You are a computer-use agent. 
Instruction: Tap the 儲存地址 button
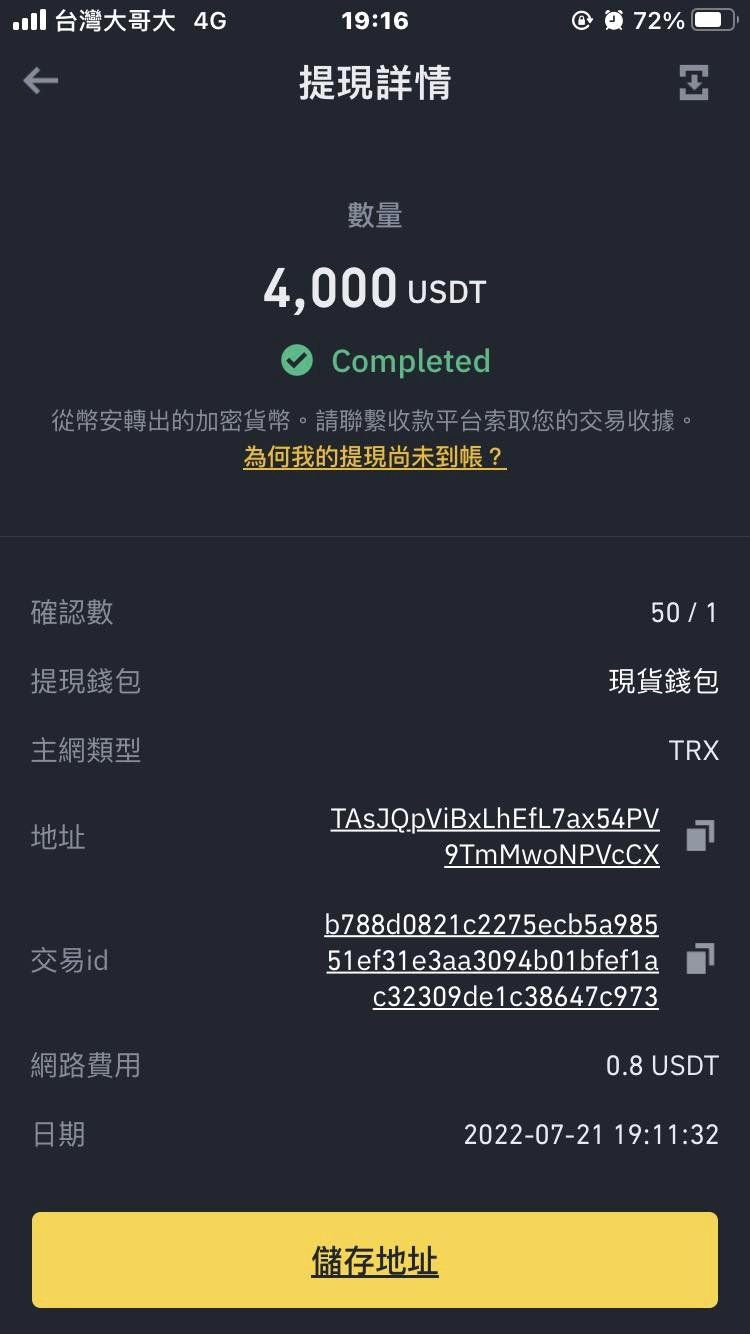pyautogui.click(x=375, y=1260)
